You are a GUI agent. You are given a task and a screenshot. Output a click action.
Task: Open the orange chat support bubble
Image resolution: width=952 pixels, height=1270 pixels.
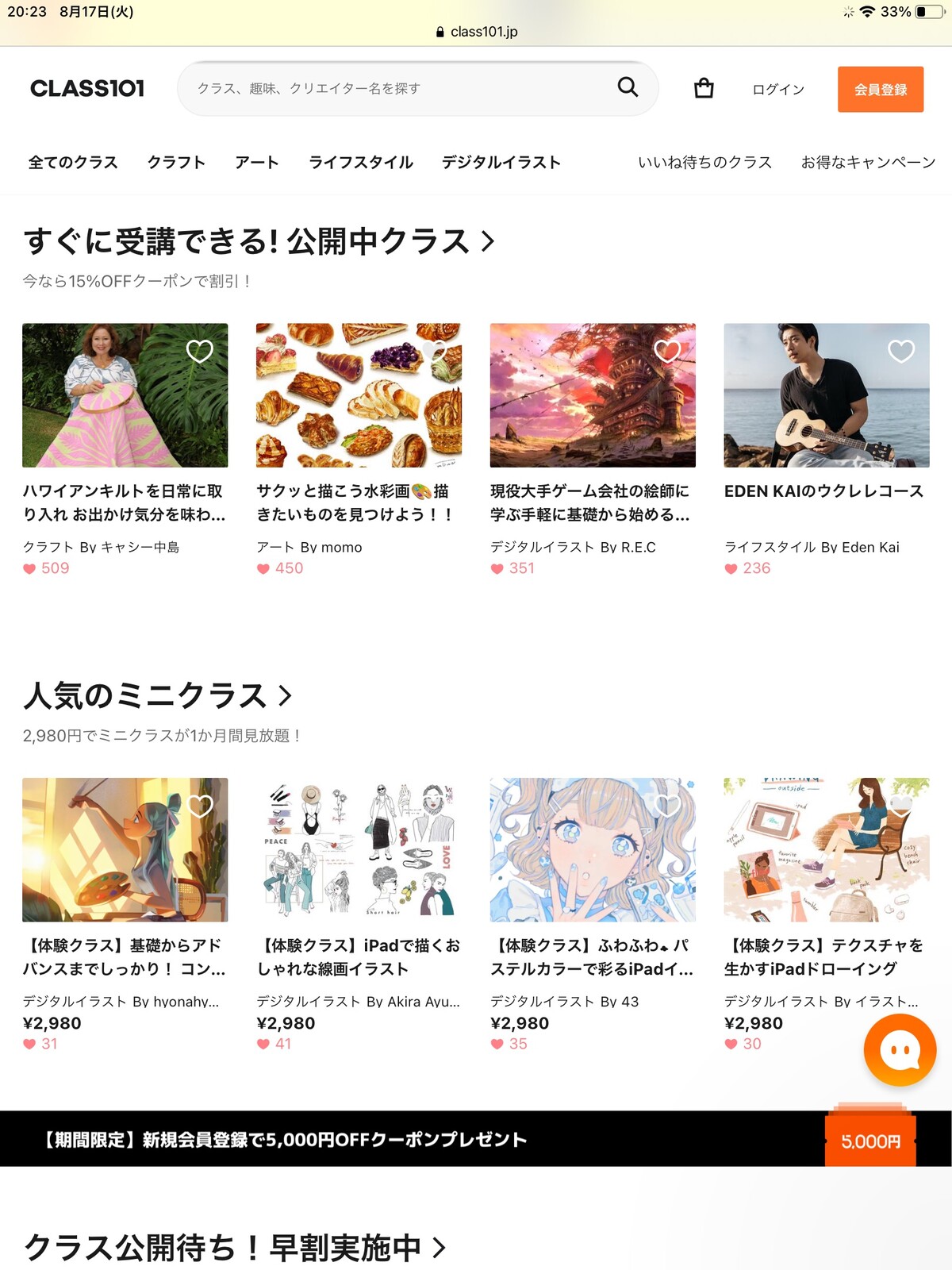[900, 1050]
